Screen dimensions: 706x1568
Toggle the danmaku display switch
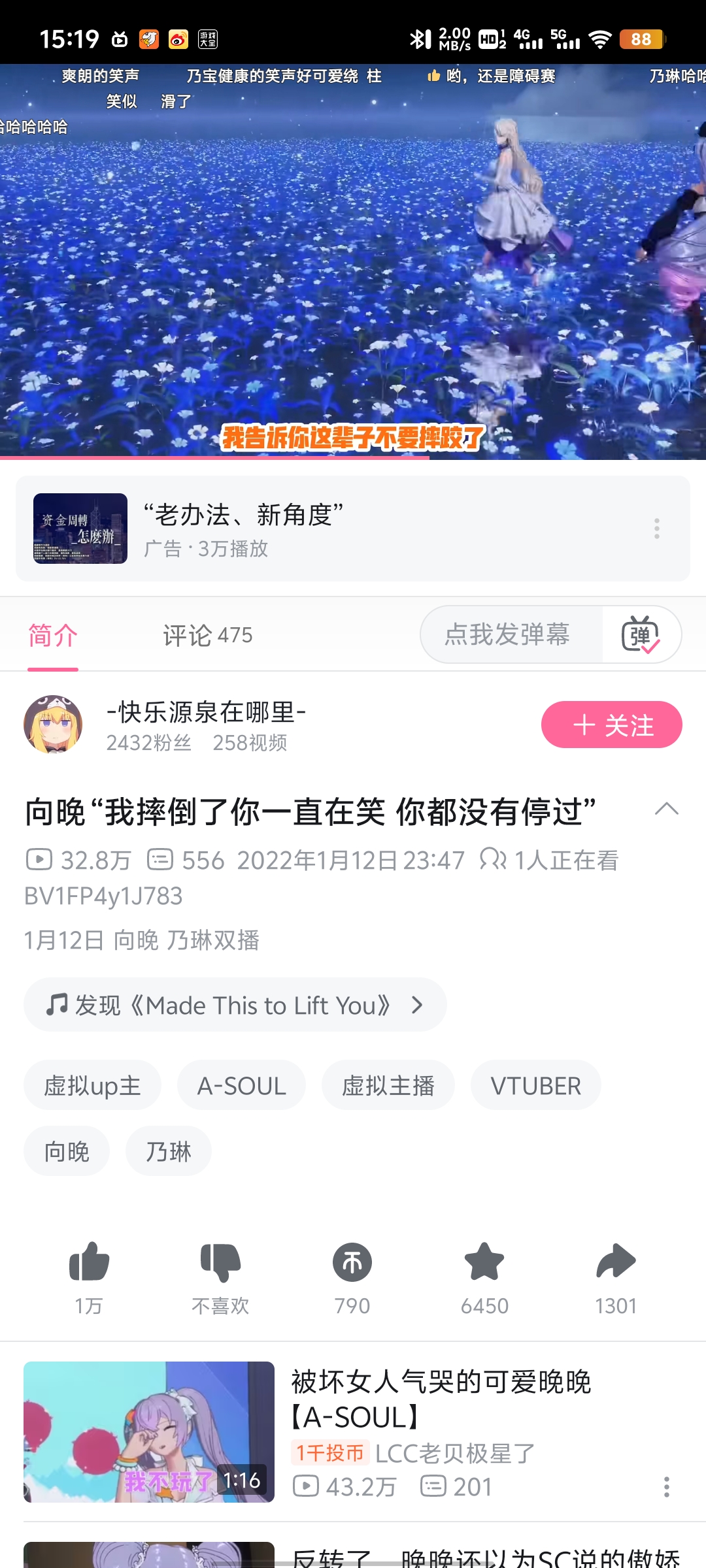coord(641,634)
